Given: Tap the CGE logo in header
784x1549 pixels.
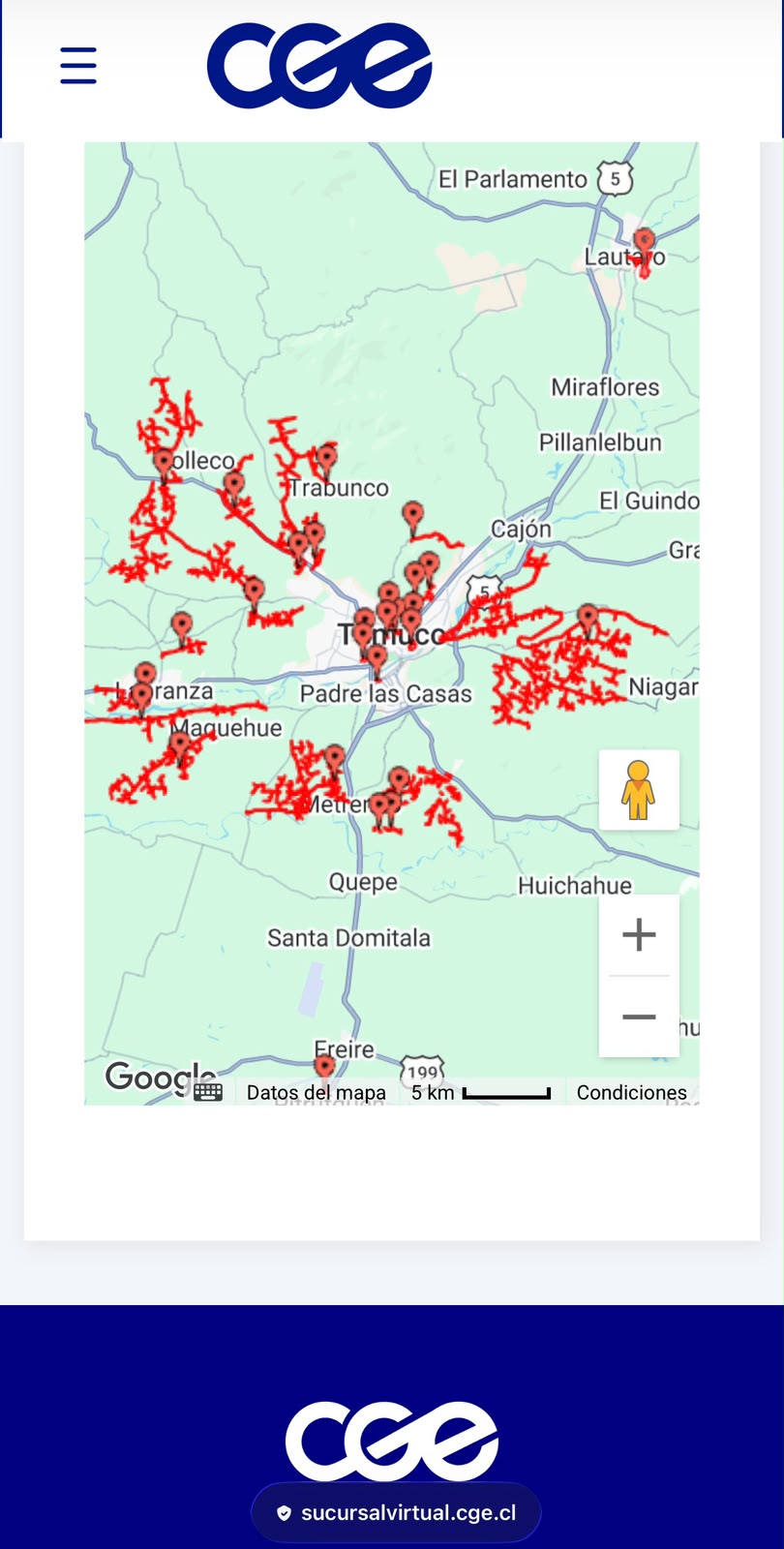Looking at the screenshot, I should 319,66.
